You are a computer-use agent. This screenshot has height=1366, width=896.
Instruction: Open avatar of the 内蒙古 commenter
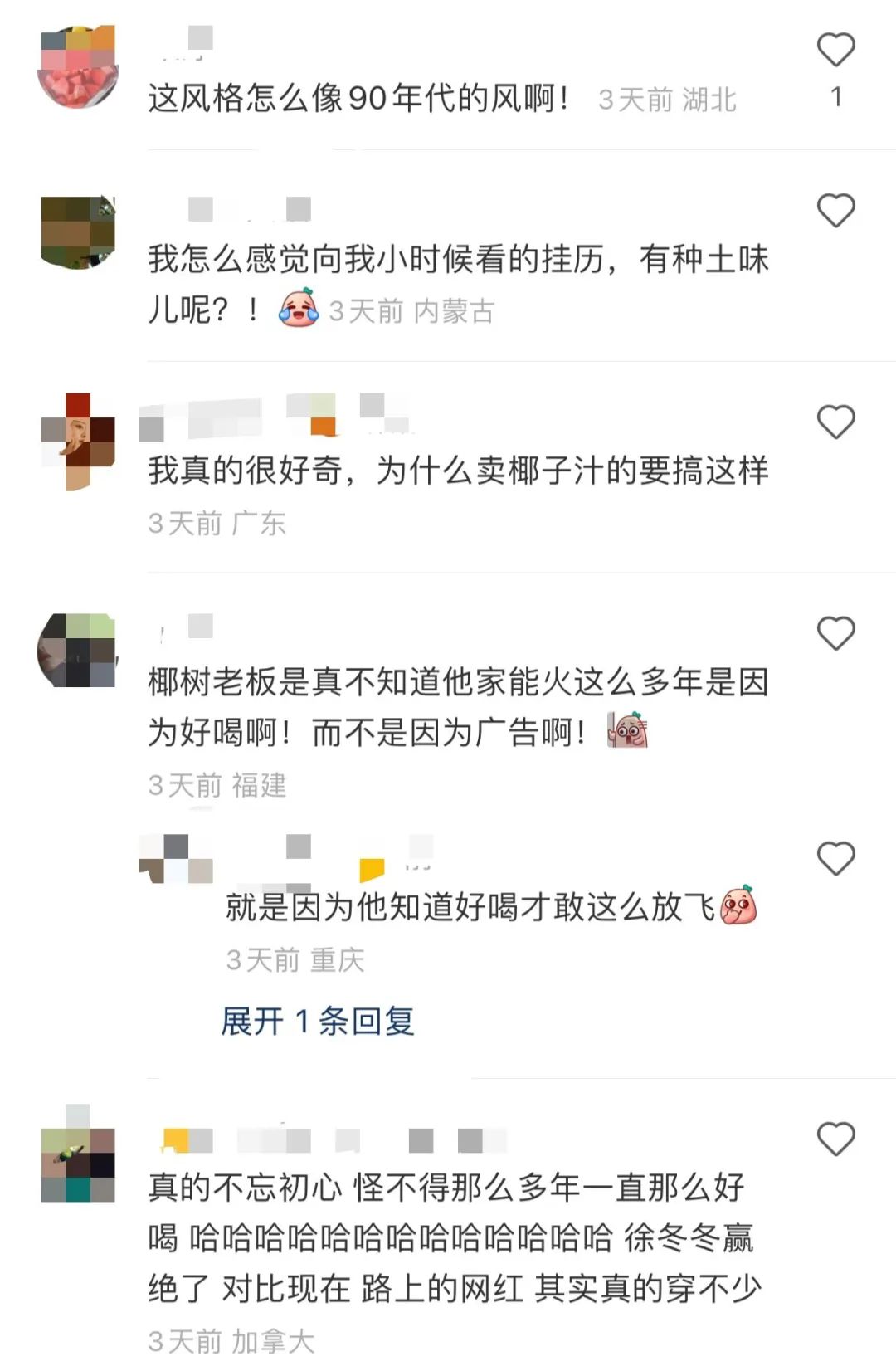(78, 232)
